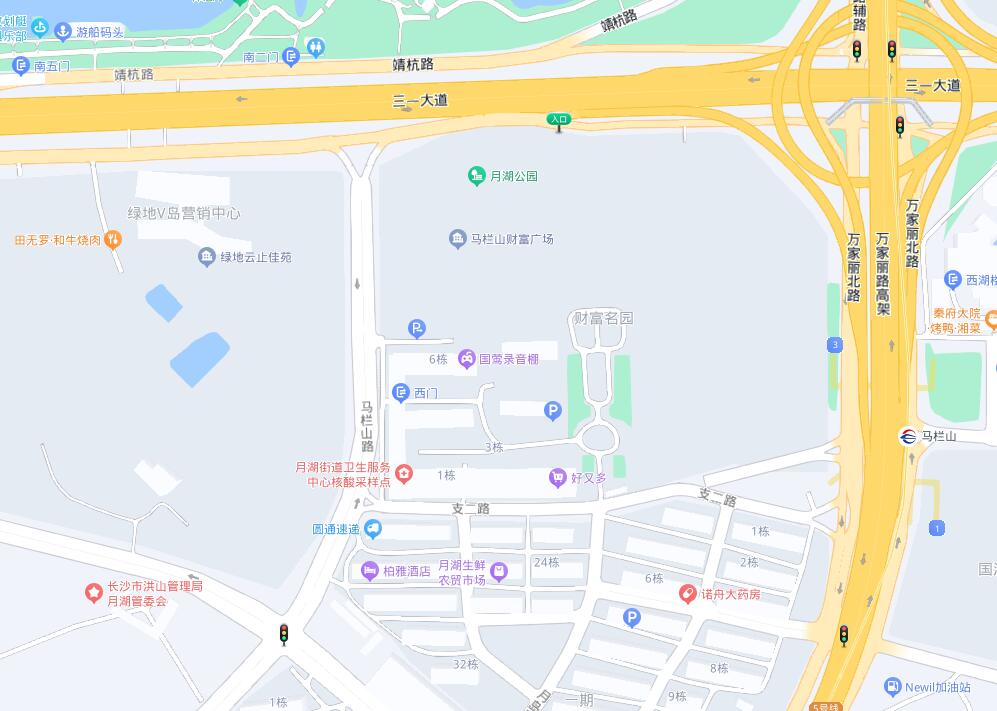This screenshot has width=997, height=711.
Task: Tap the green 入口 entrance marker
Action: [558, 120]
